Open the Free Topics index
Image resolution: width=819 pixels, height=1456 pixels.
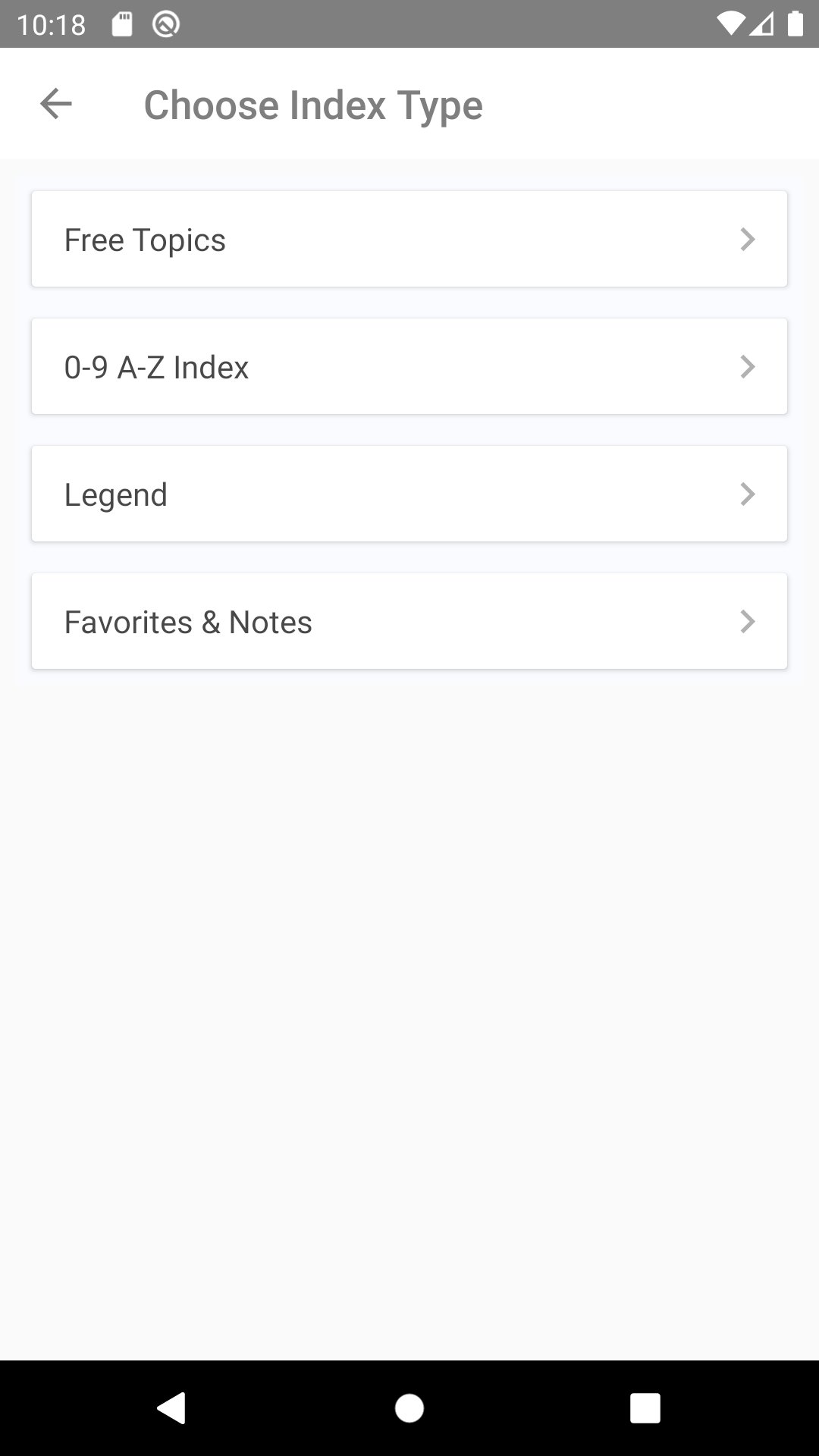click(409, 239)
